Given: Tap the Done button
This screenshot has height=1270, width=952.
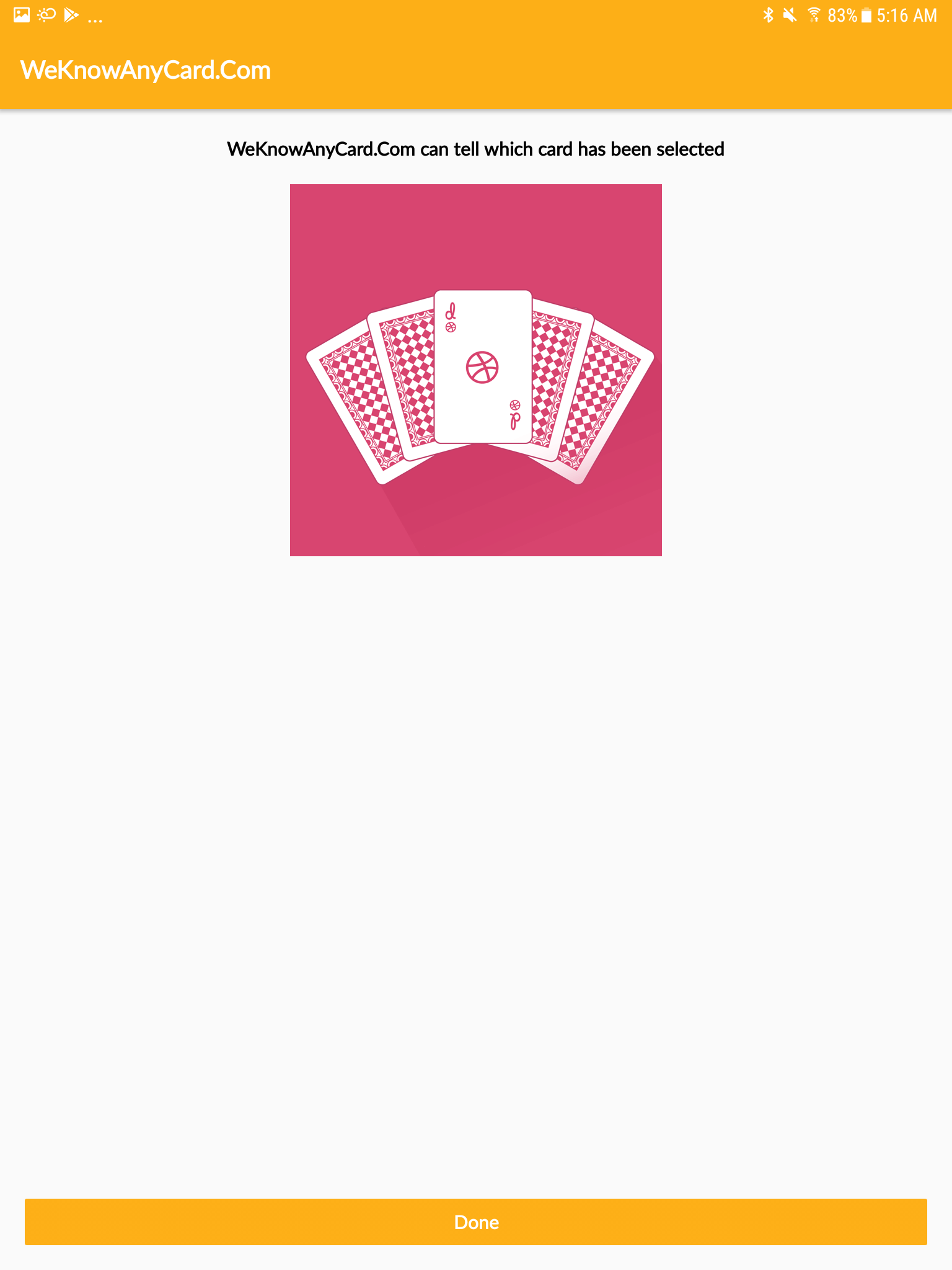Looking at the screenshot, I should [x=476, y=1222].
